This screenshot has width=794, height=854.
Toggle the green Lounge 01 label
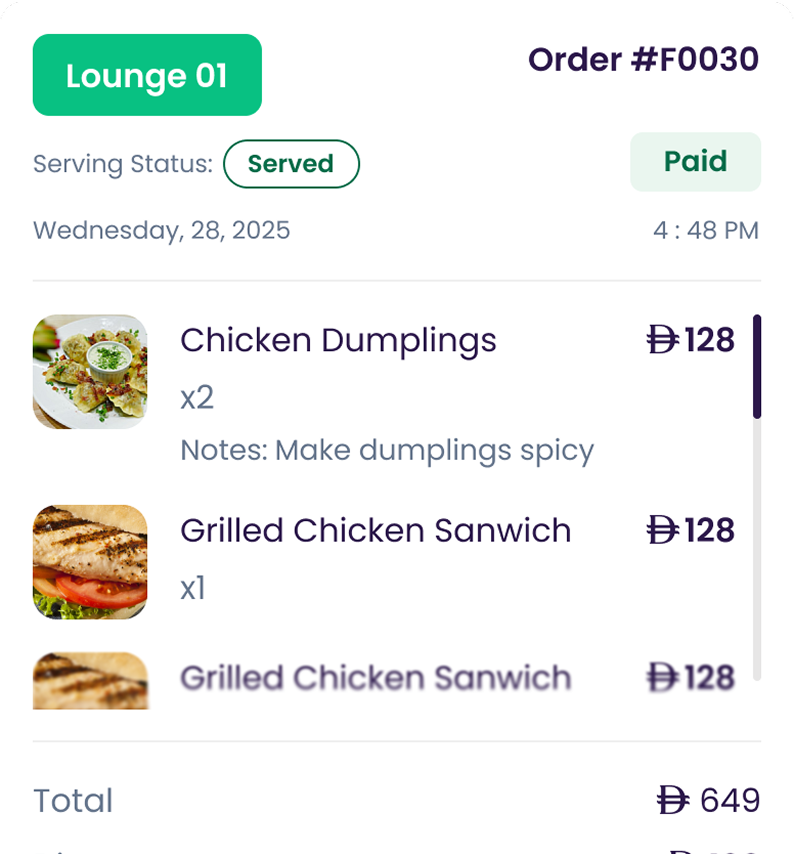pyautogui.click(x=146, y=75)
